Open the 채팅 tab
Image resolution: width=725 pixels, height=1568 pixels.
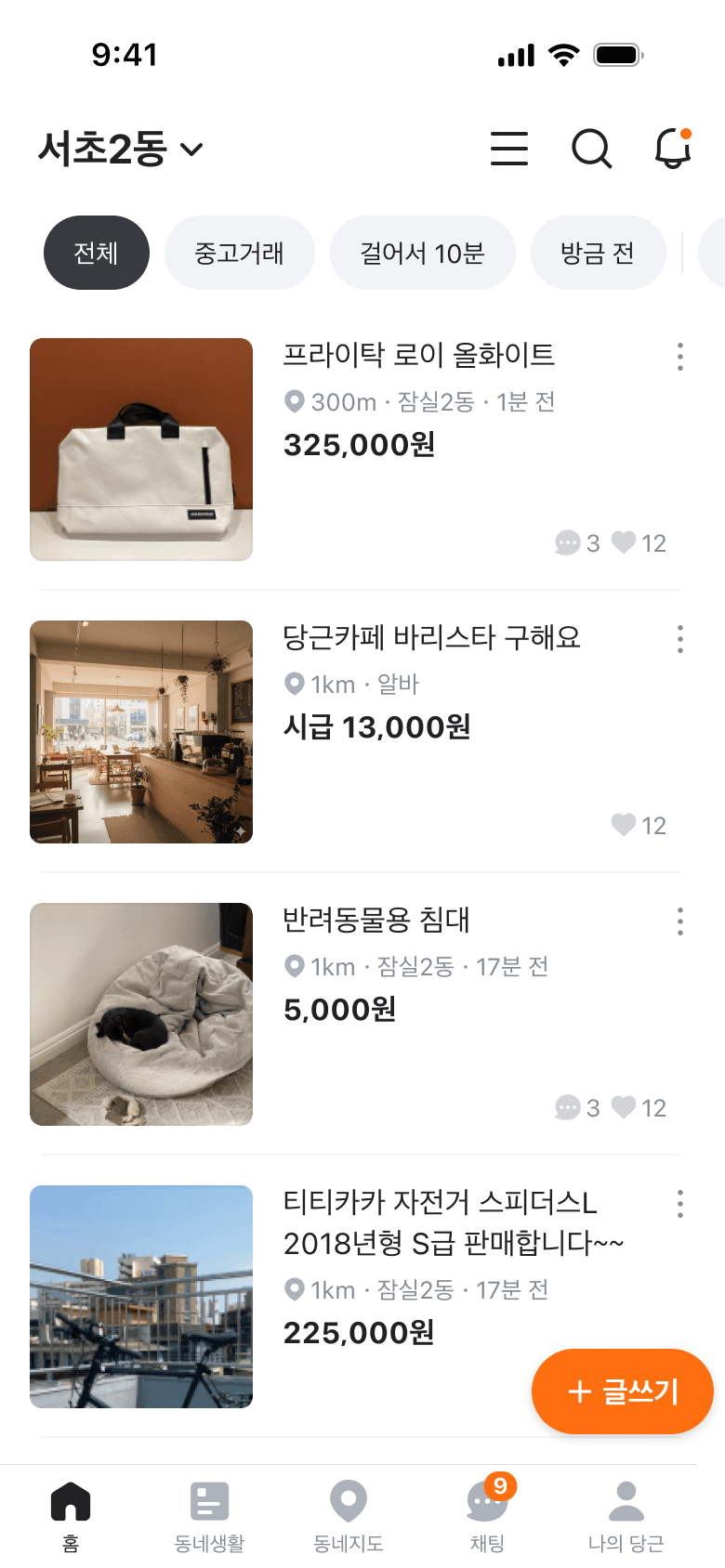point(487,1514)
